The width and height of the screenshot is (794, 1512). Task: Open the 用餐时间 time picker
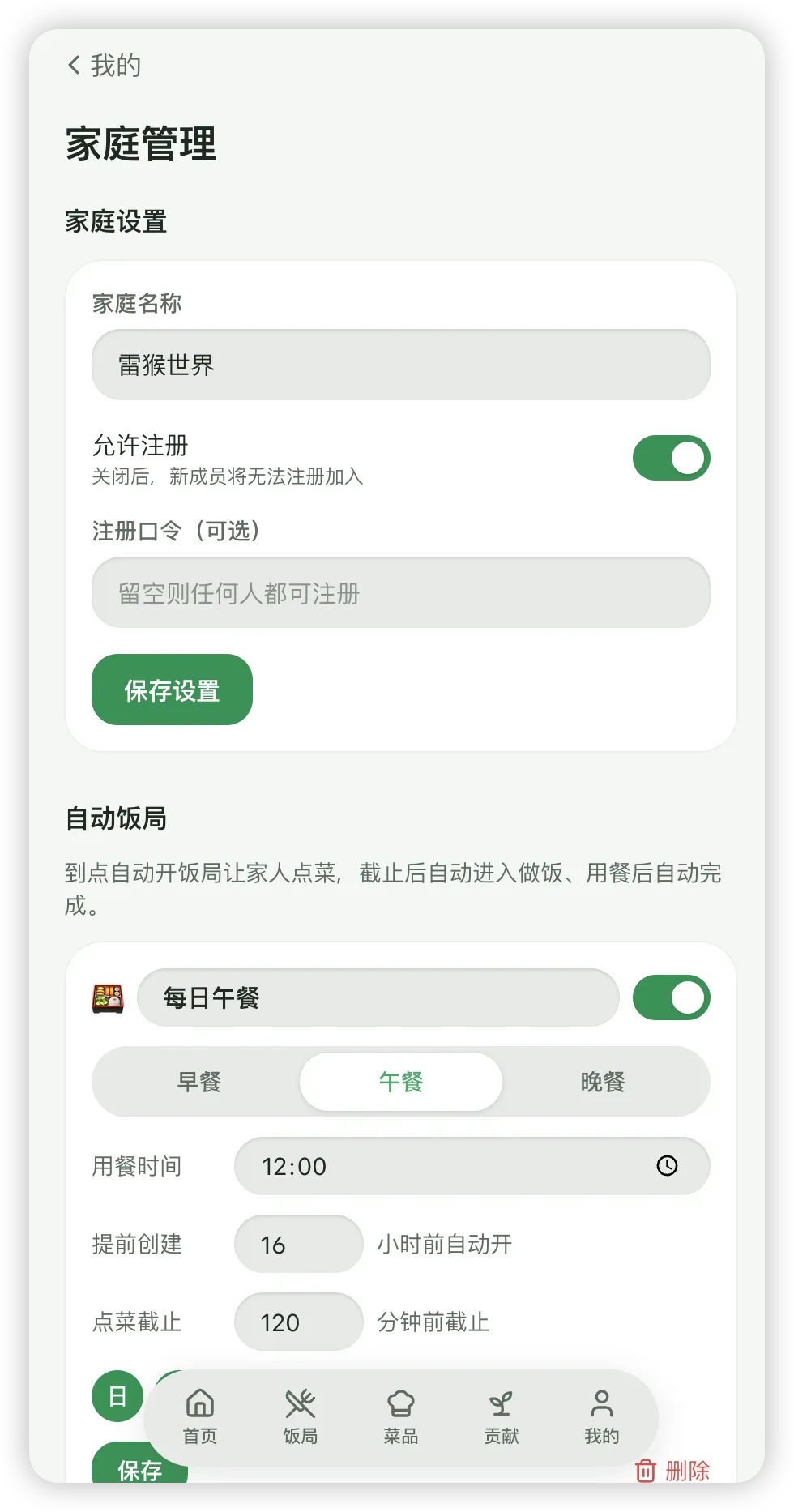pyautogui.click(x=472, y=1166)
